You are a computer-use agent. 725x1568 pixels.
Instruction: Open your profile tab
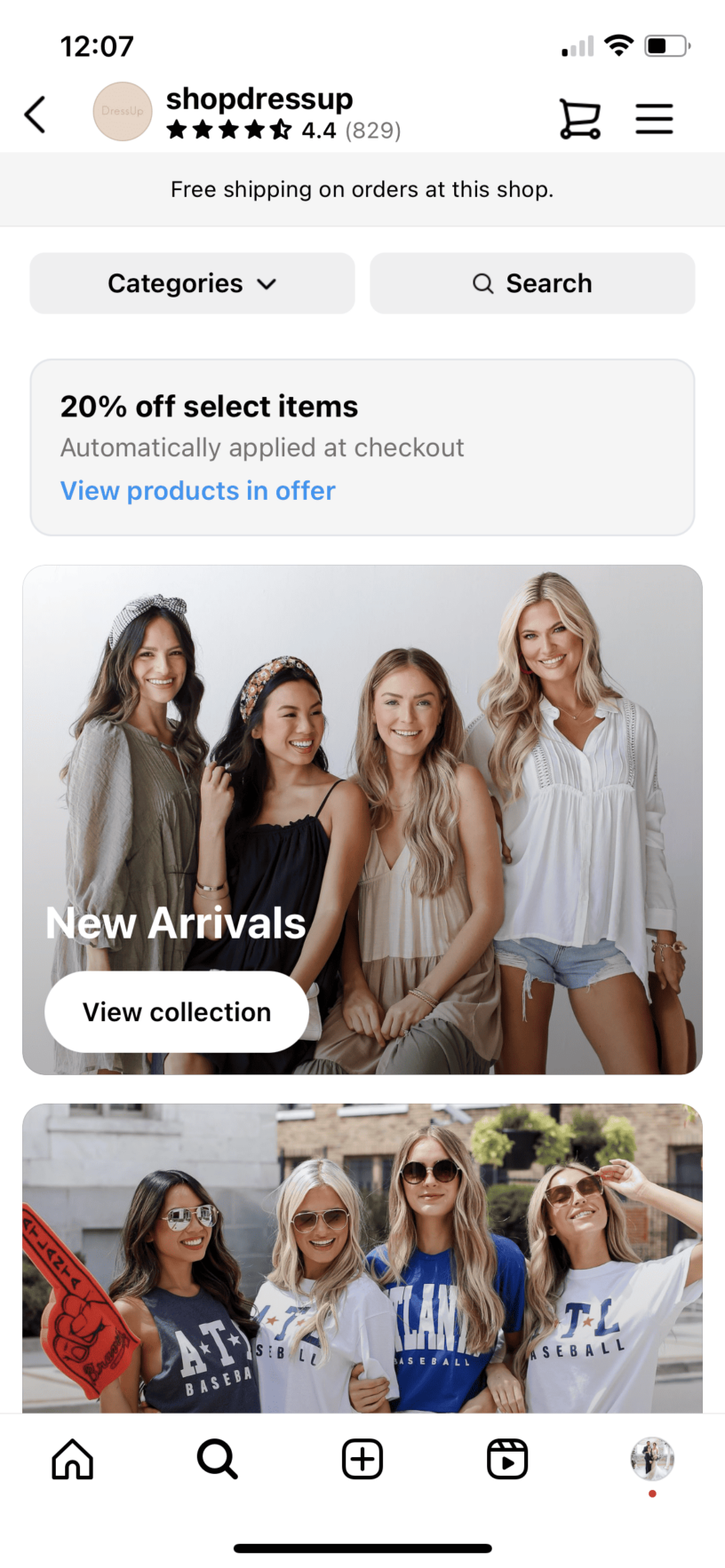652,1459
